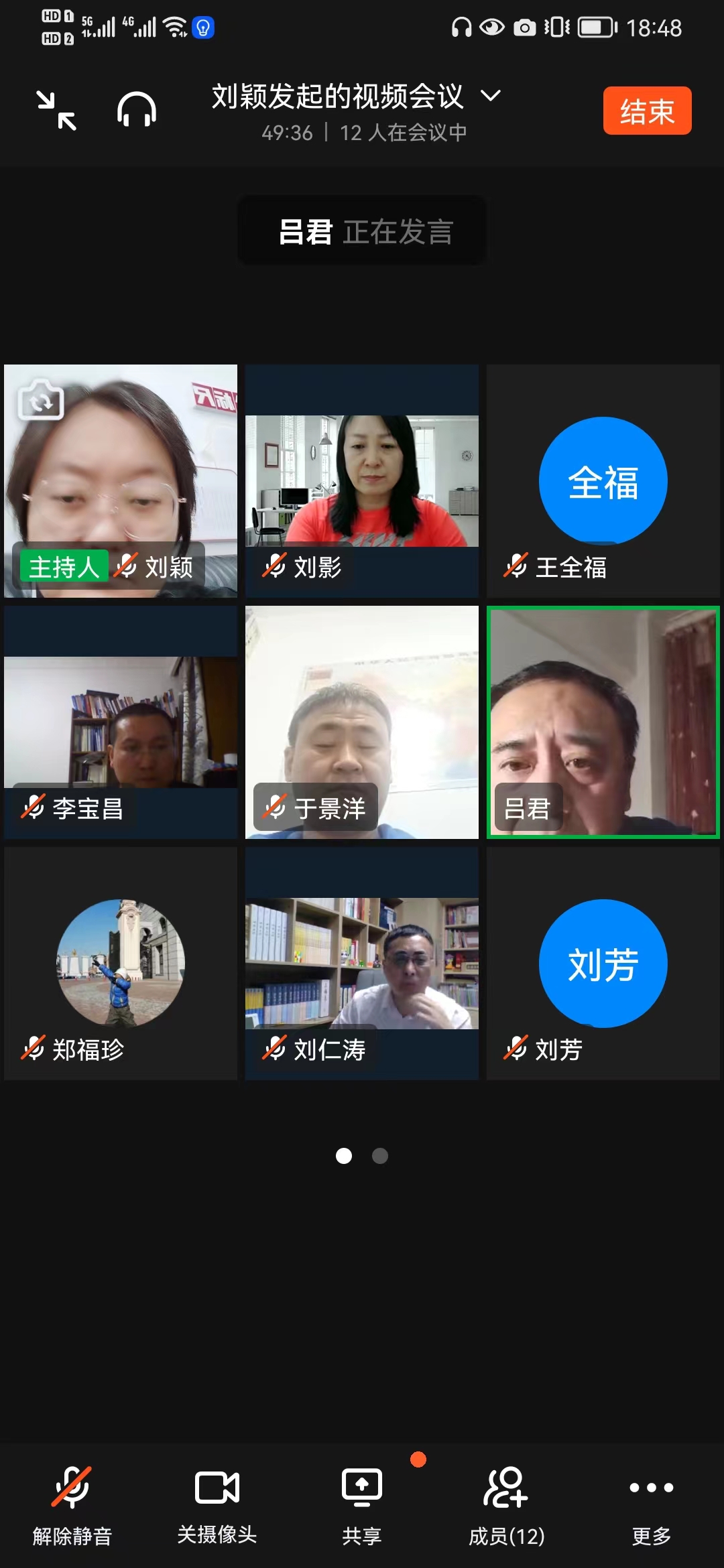Open speaker 吕君's highlighted video tile
This screenshot has width=724, height=1568.
pos(603,722)
